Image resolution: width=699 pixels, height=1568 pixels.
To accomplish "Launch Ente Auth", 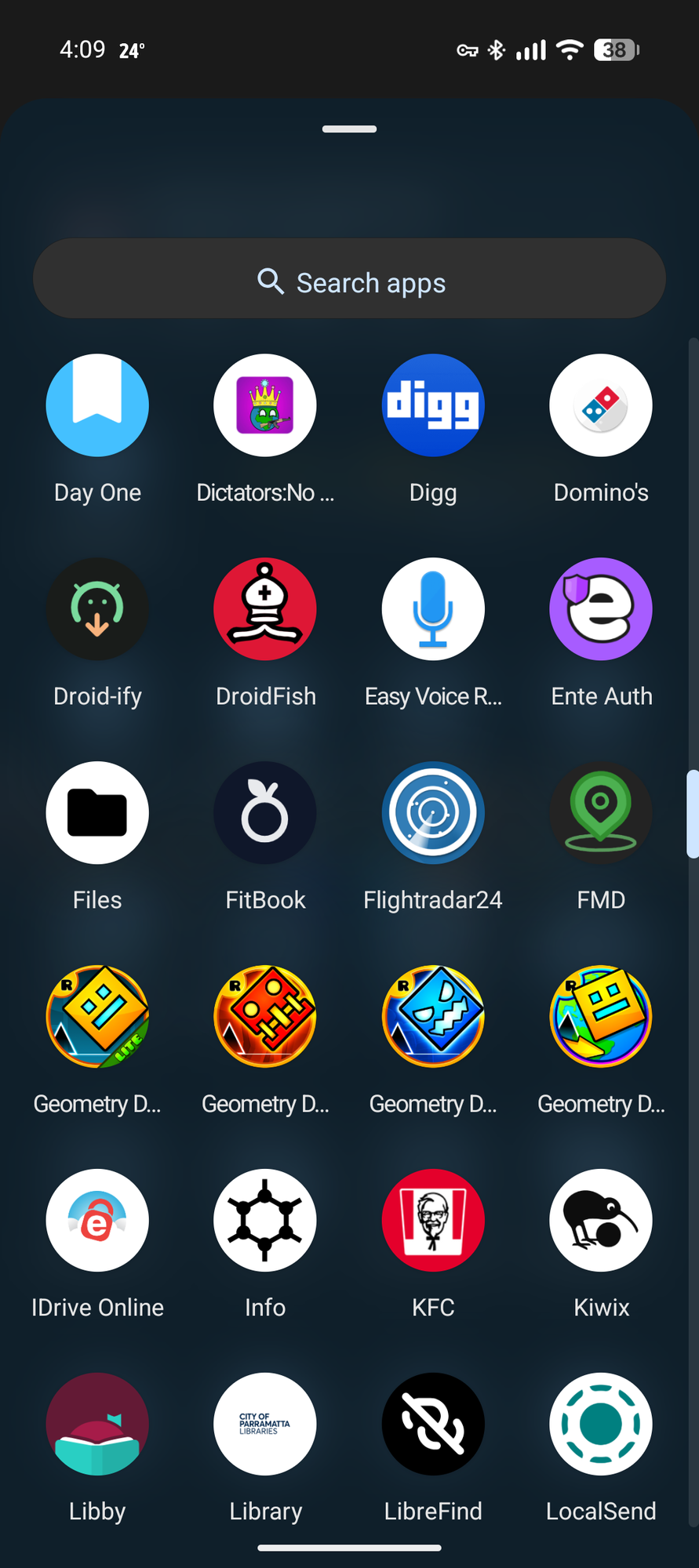I will point(601,609).
